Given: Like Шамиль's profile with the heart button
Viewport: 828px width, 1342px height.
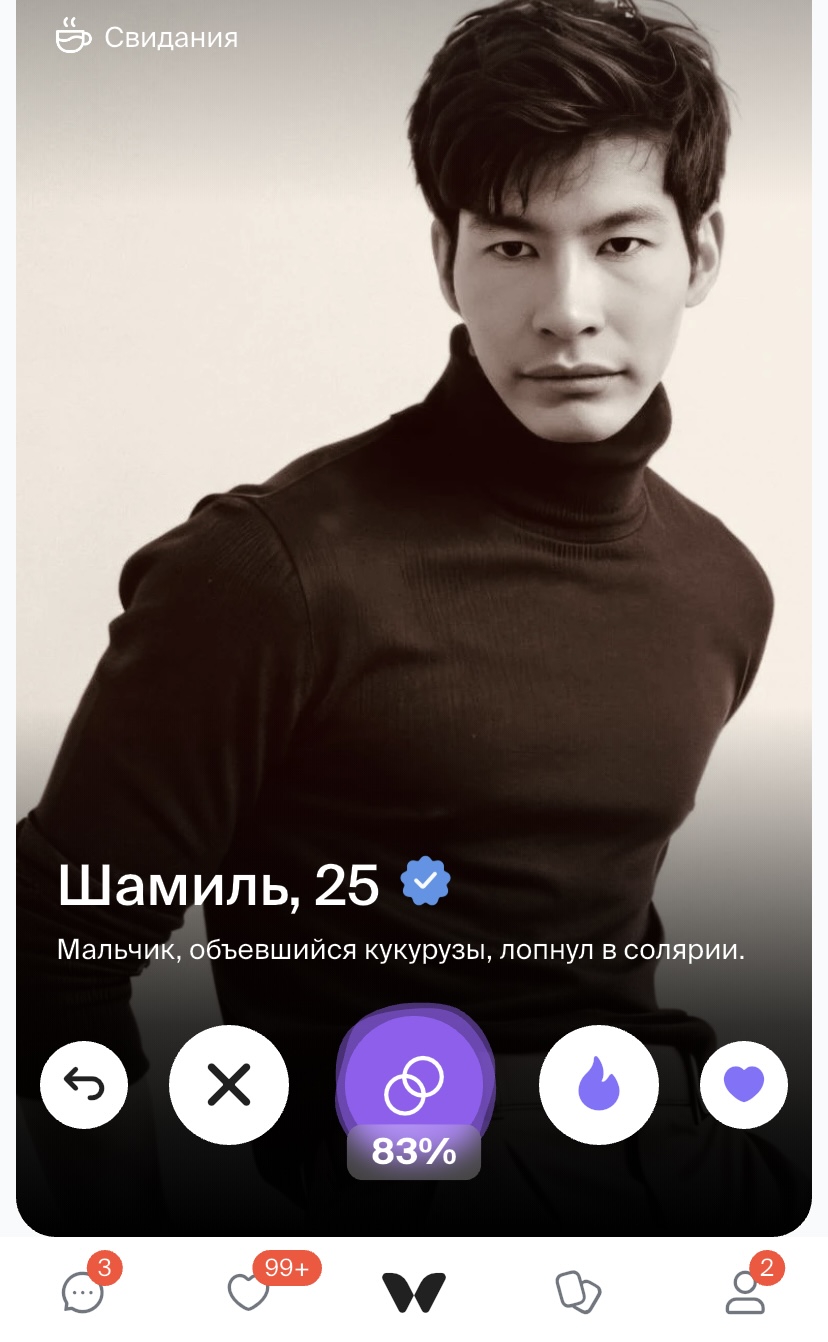Looking at the screenshot, I should coord(744,1084).
